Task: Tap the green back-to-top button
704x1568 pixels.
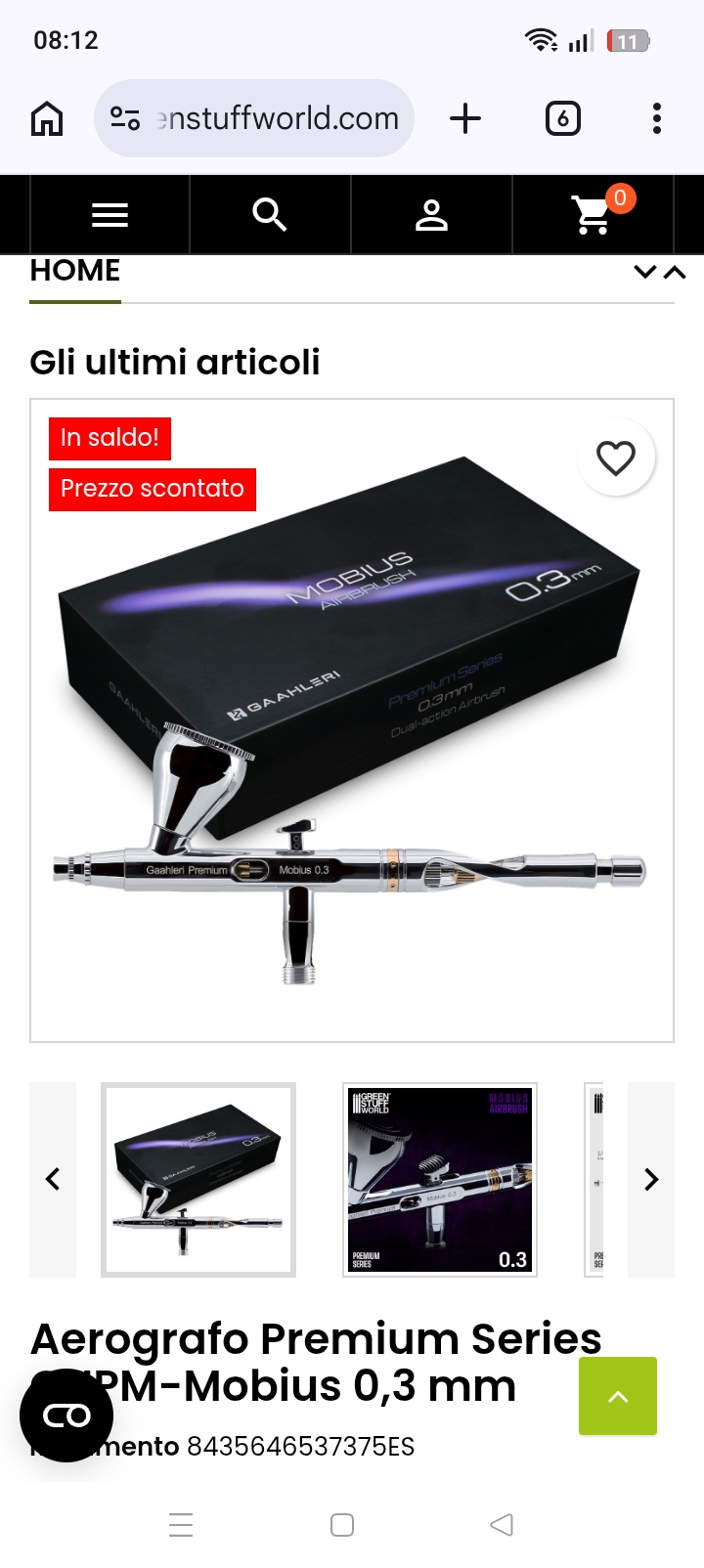Action: pyautogui.click(x=618, y=1396)
